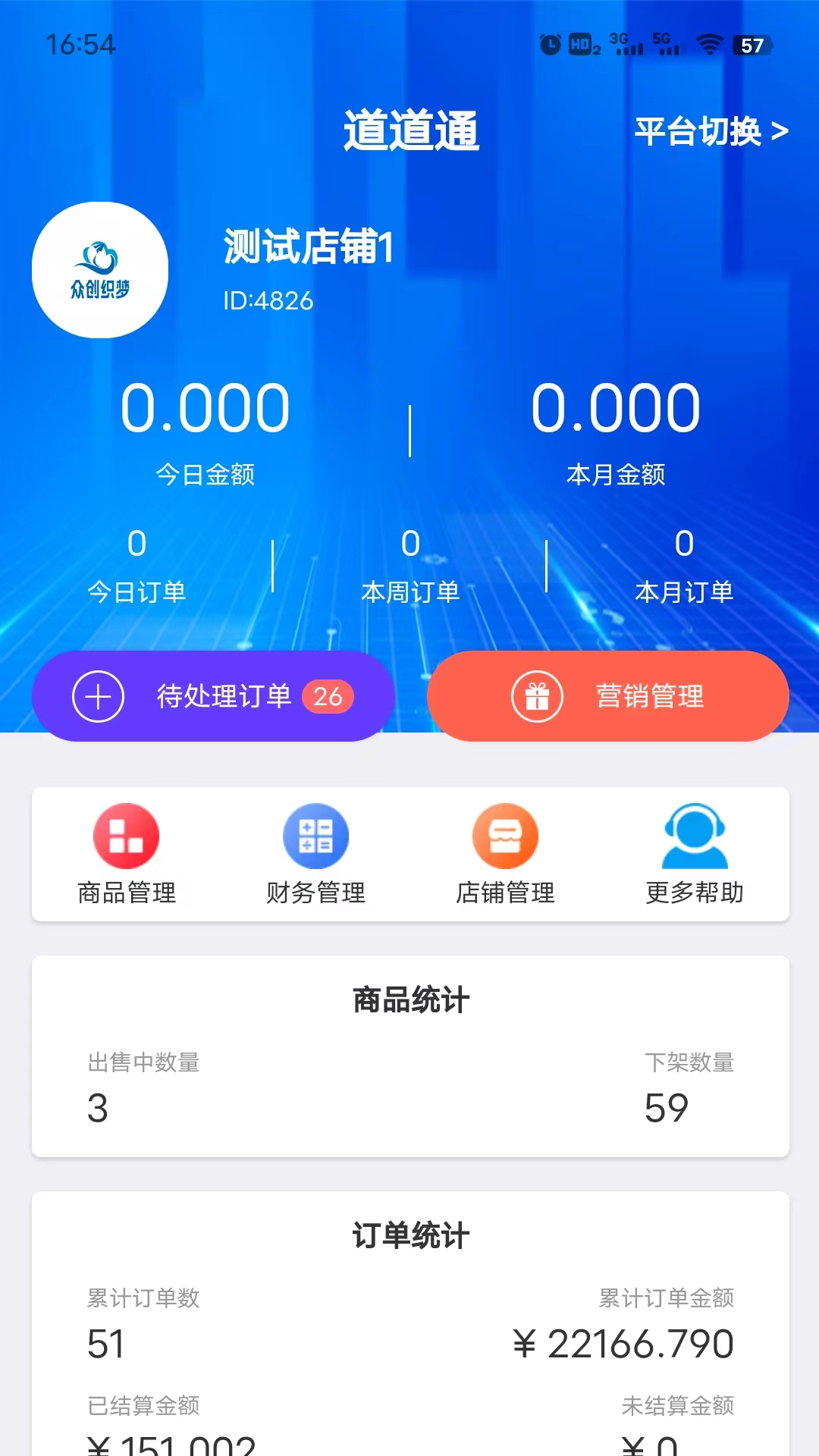Image resolution: width=819 pixels, height=1456 pixels.
Task: Tap the 26 pending orders badge
Action: coord(327,695)
